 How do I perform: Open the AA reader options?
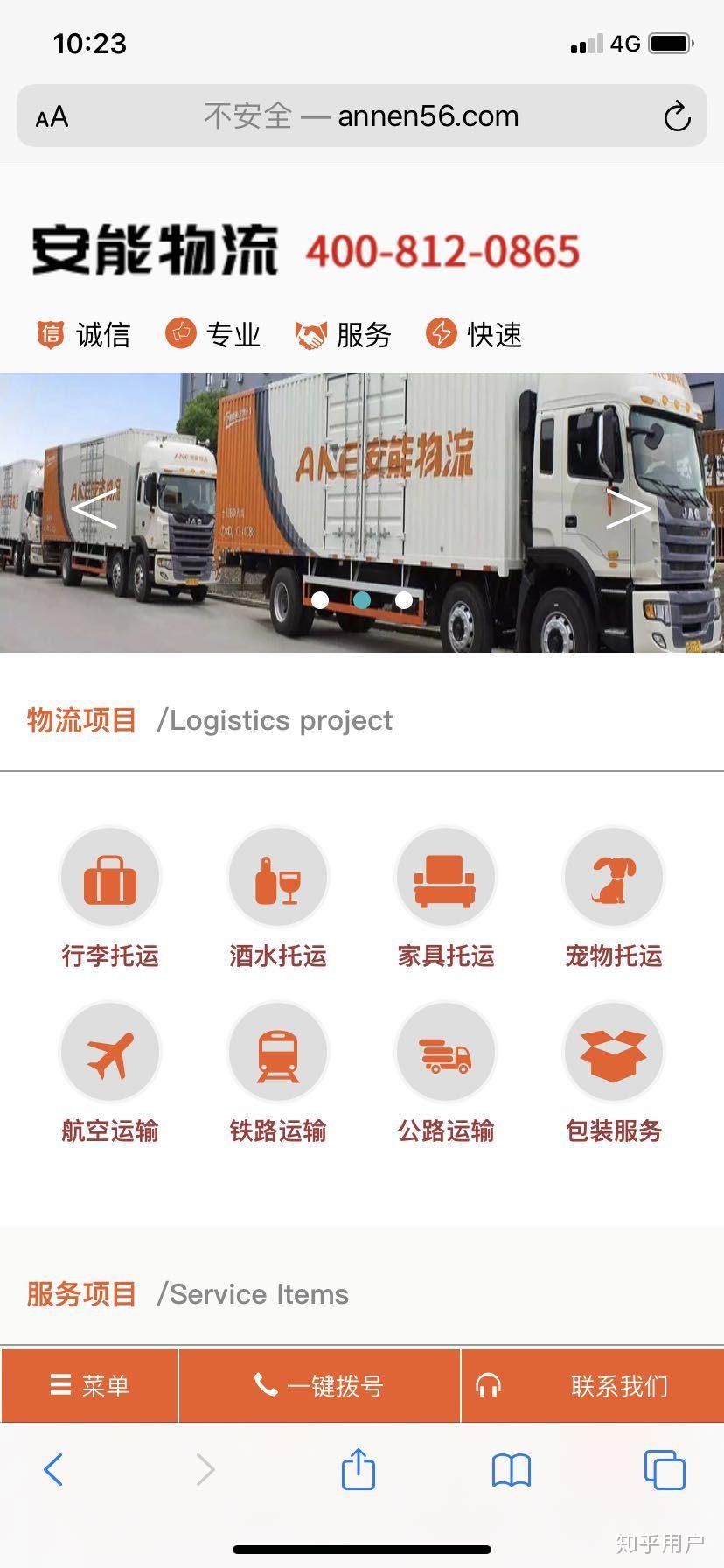pyautogui.click(x=52, y=116)
